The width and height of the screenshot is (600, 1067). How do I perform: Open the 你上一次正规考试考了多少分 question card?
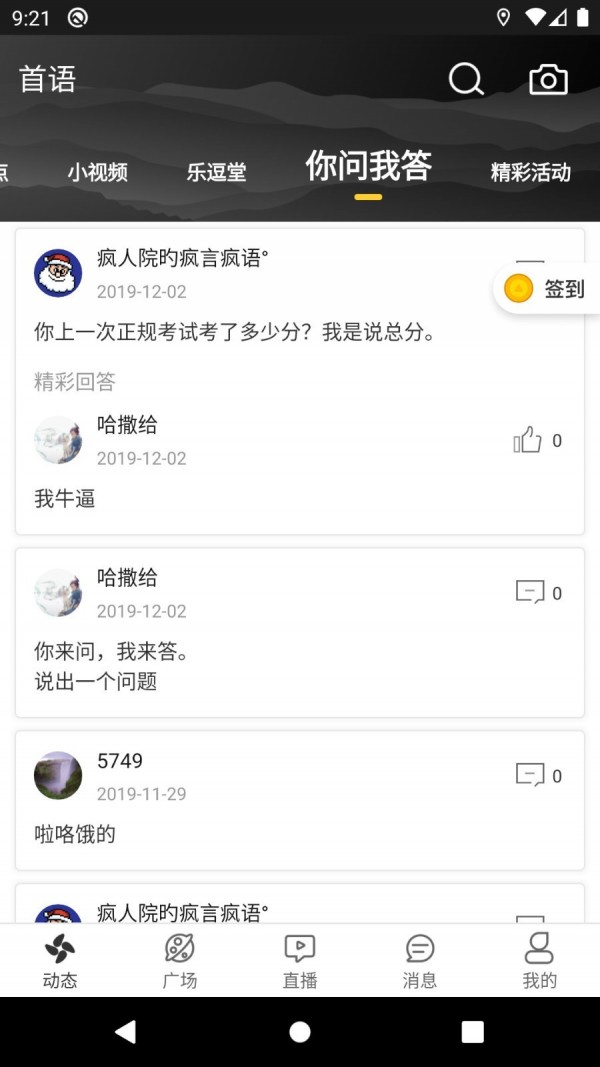235,331
